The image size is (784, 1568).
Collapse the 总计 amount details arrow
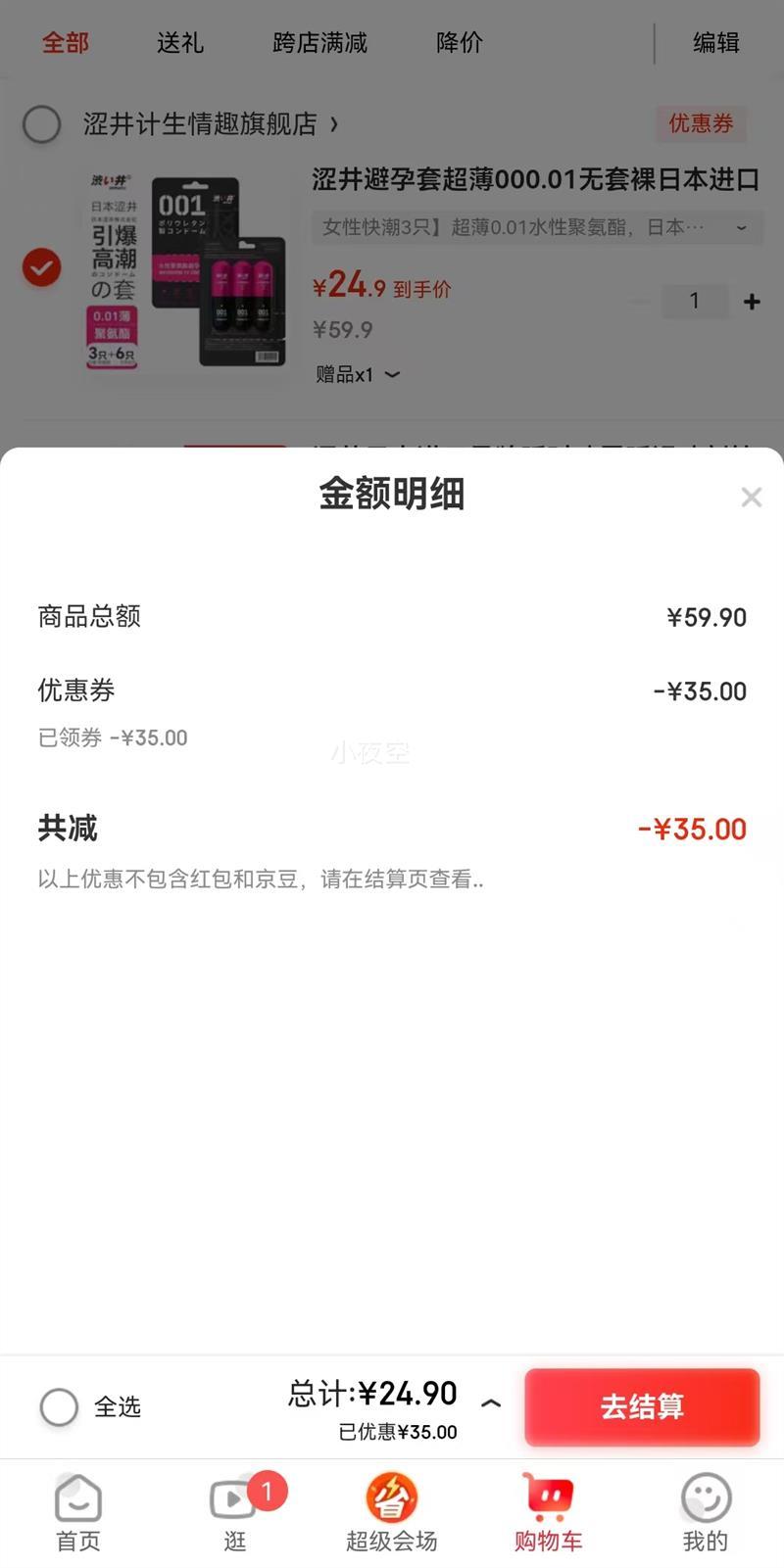click(x=491, y=1403)
